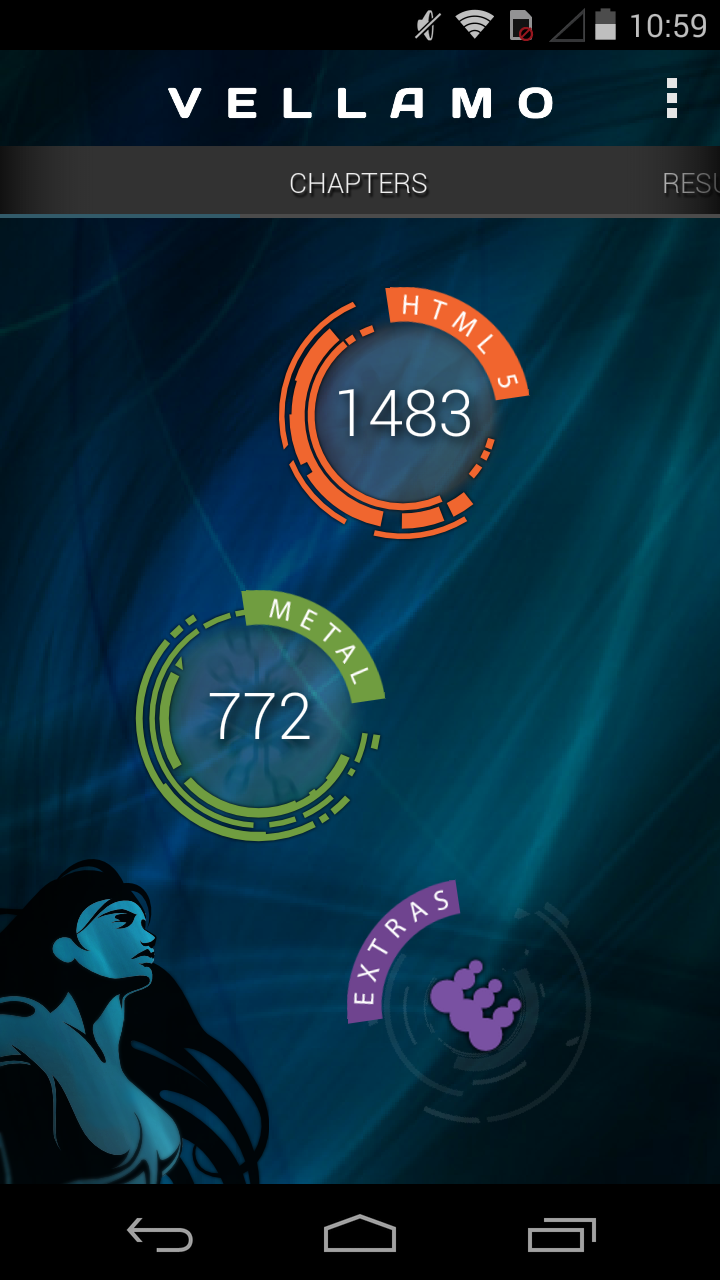Go back using the system back button
The image size is (720, 1280).
coord(160,1235)
